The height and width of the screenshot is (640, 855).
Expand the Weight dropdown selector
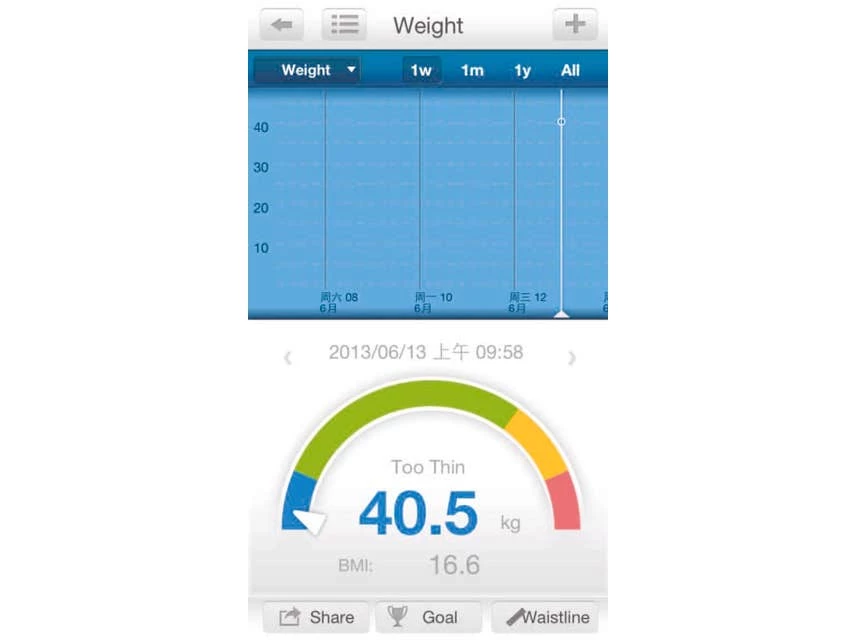coord(307,70)
